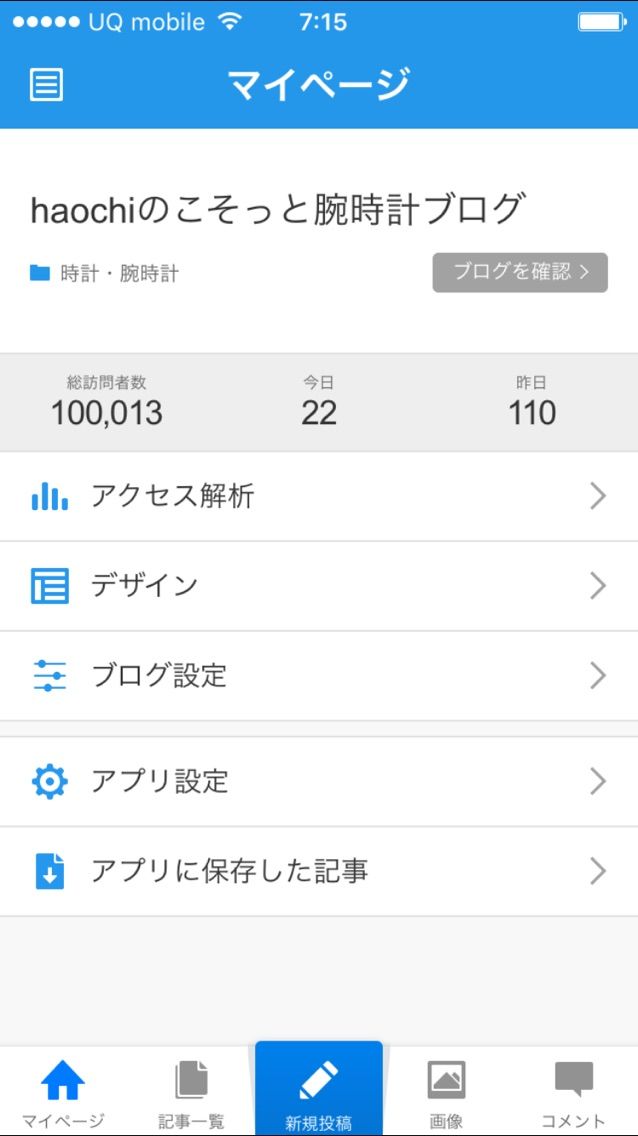This screenshot has height=1136, width=638.
Task: Open アクセス解析 access analytics
Action: point(319,496)
